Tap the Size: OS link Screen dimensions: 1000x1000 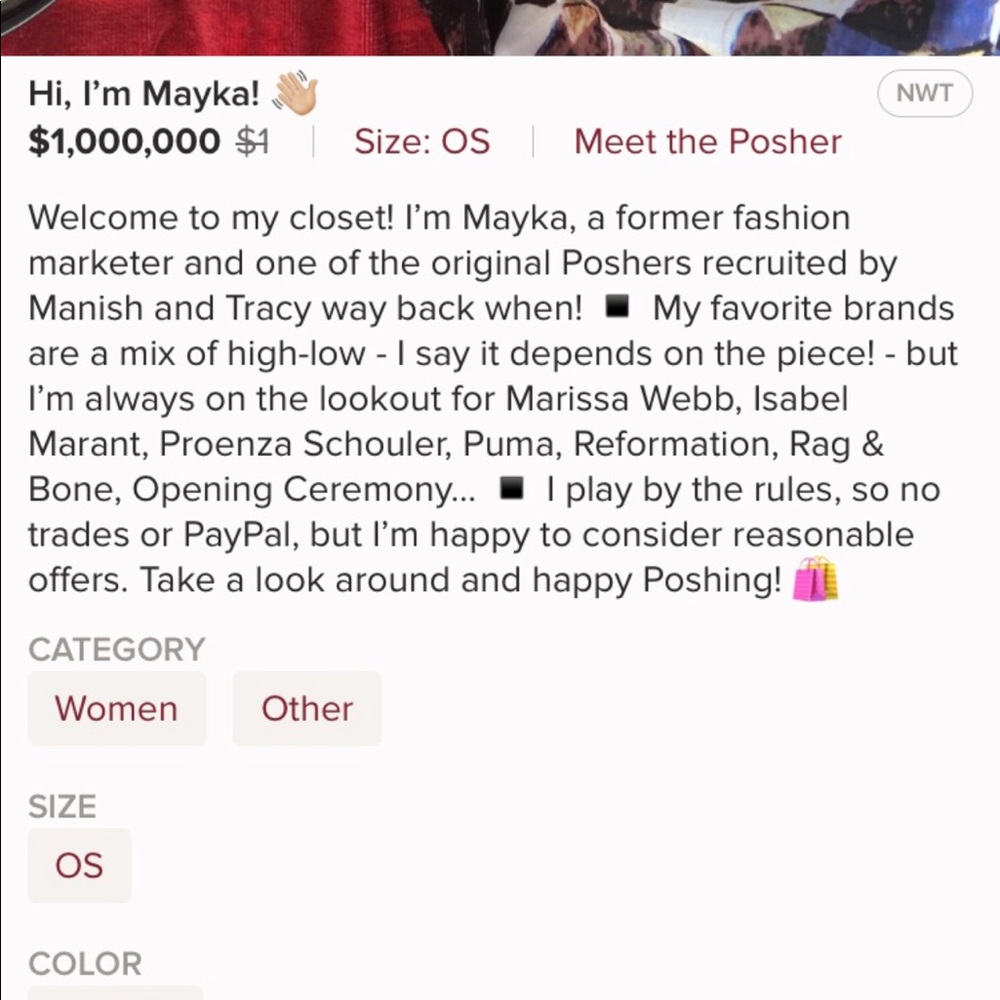422,142
